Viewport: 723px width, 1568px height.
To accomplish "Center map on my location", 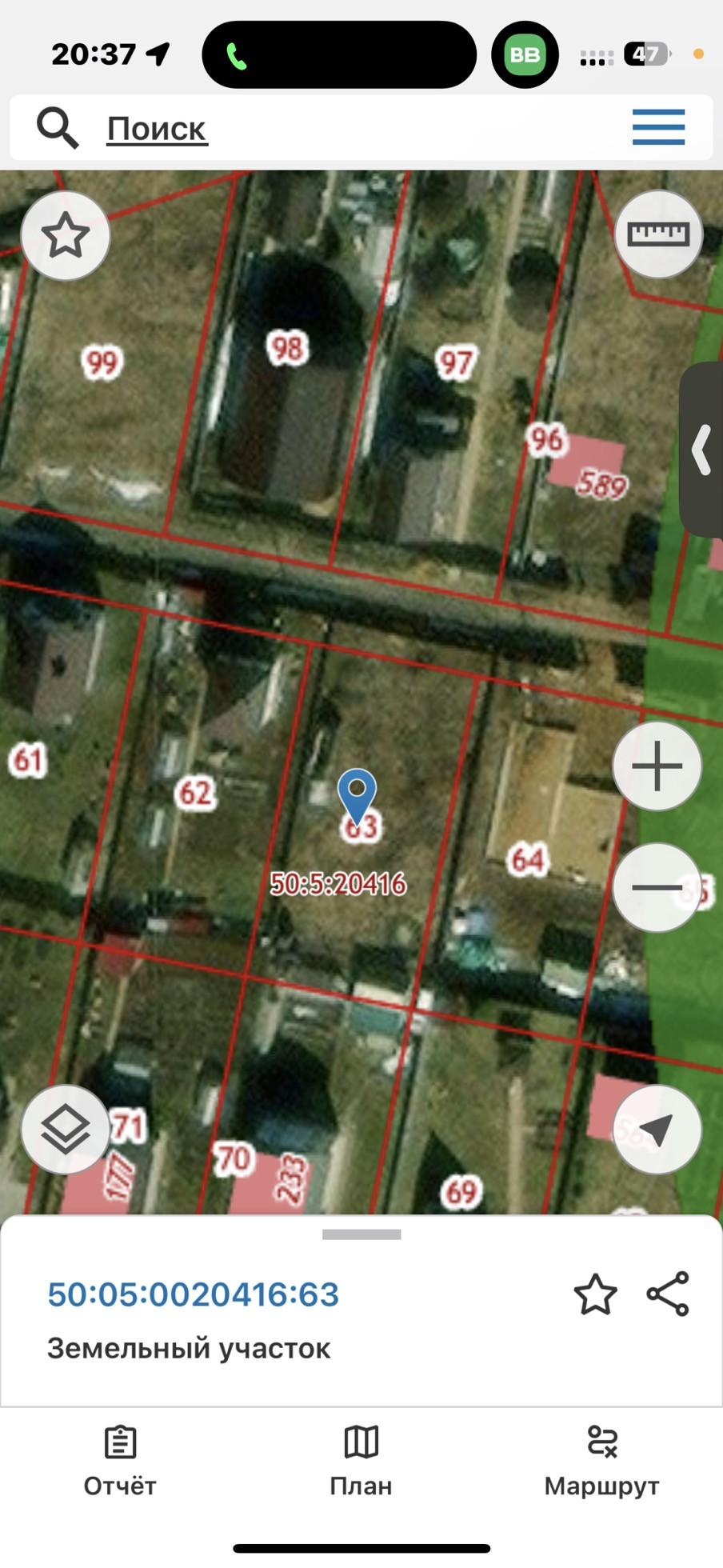I will click(657, 1130).
